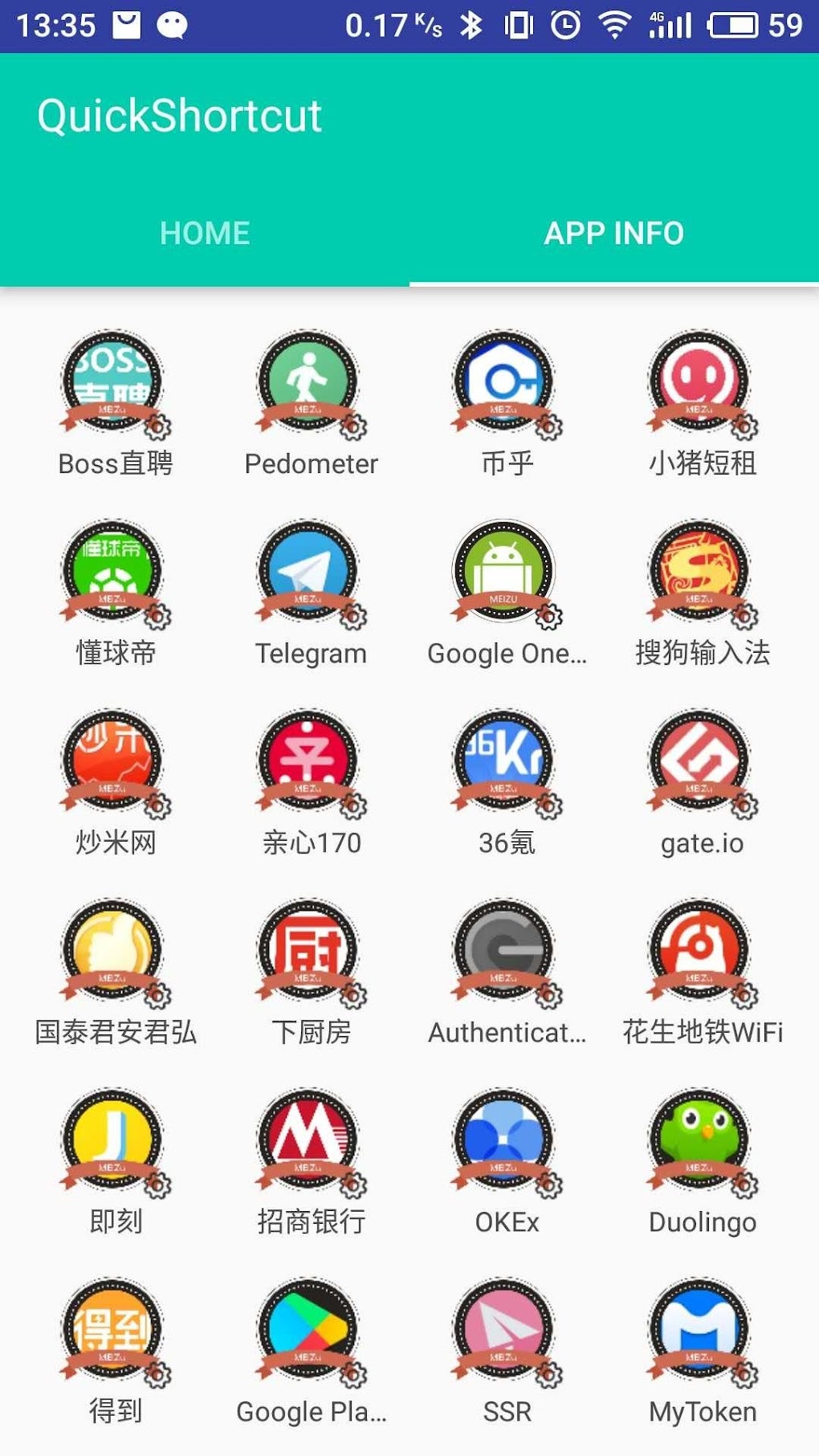This screenshot has width=819, height=1456.
Task: Open 币乎 app entry
Action: pyautogui.click(x=505, y=383)
